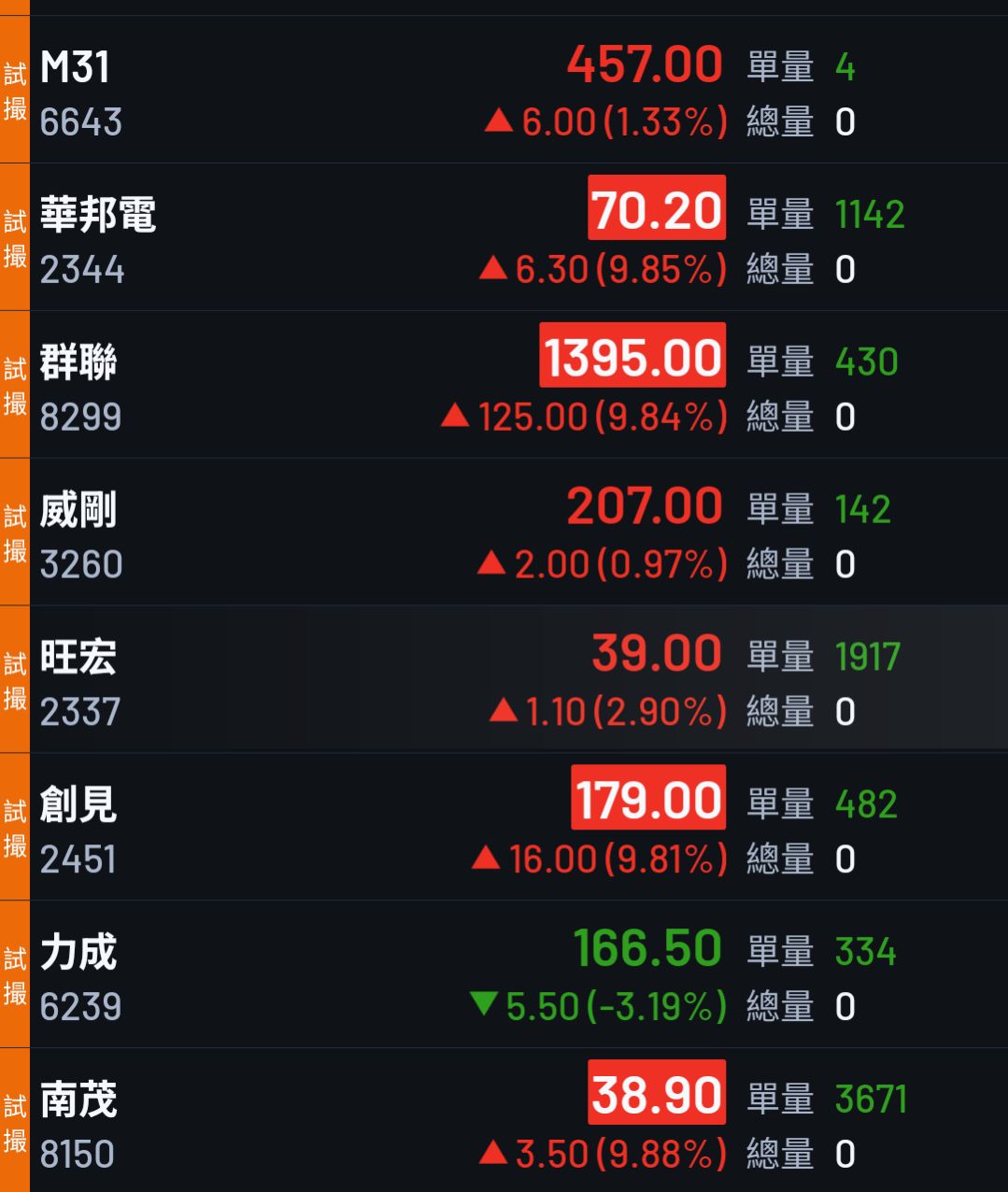Open the M31 6643 stock row
The height and width of the screenshot is (1192, 1008).
(504, 92)
